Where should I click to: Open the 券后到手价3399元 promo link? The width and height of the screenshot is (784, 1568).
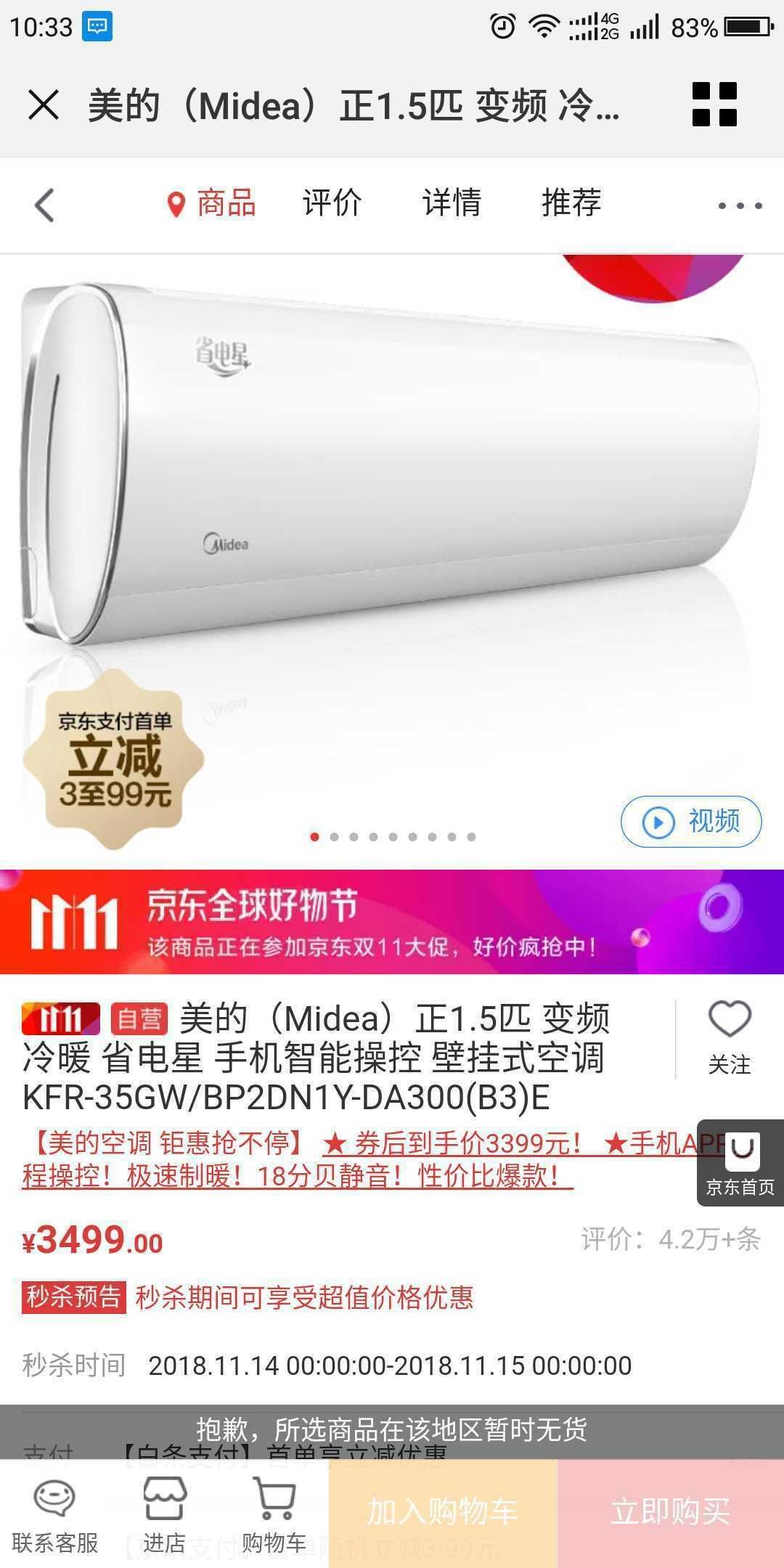[452, 1144]
